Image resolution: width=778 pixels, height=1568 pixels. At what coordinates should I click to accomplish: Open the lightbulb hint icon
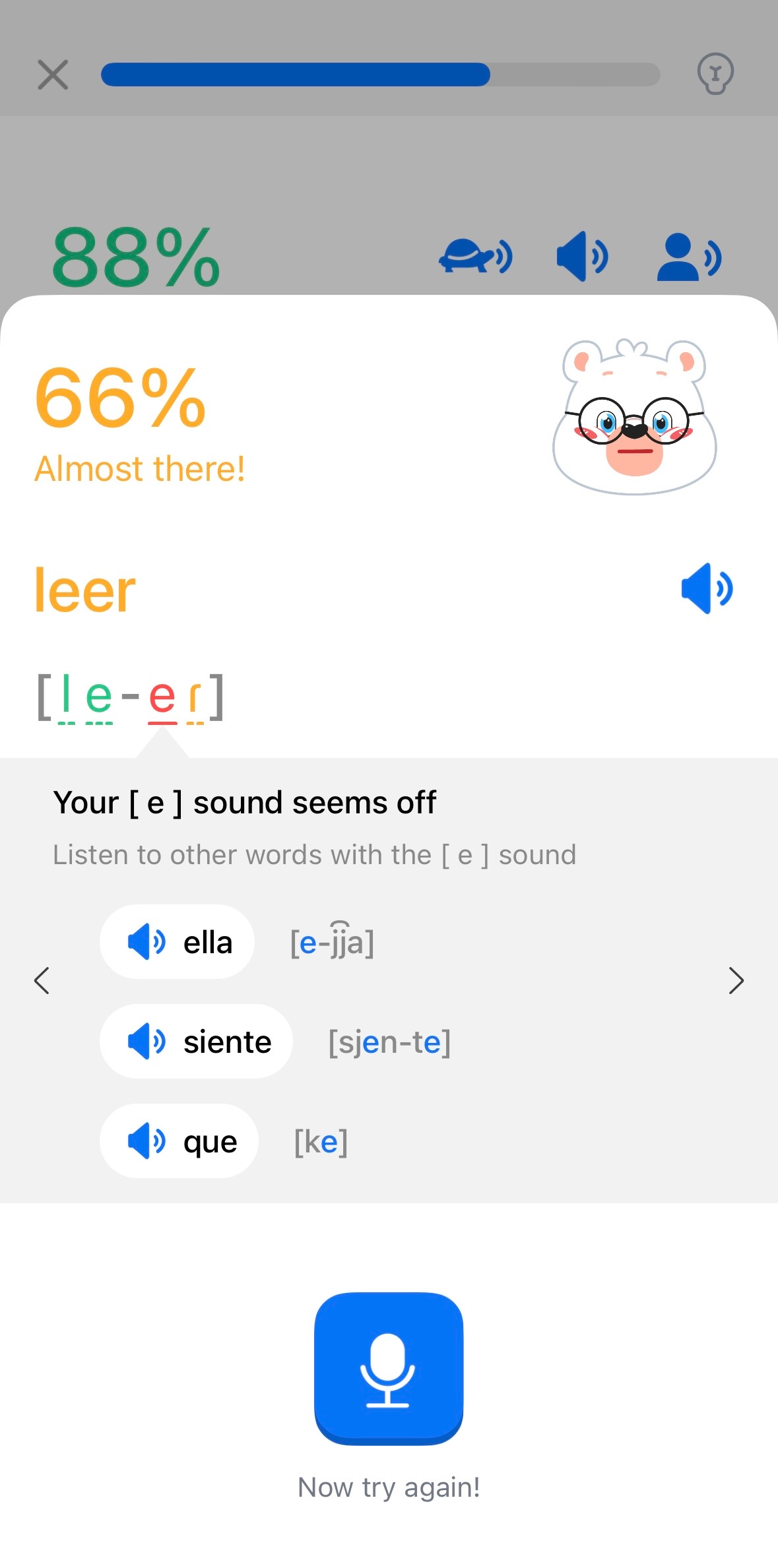(x=715, y=74)
